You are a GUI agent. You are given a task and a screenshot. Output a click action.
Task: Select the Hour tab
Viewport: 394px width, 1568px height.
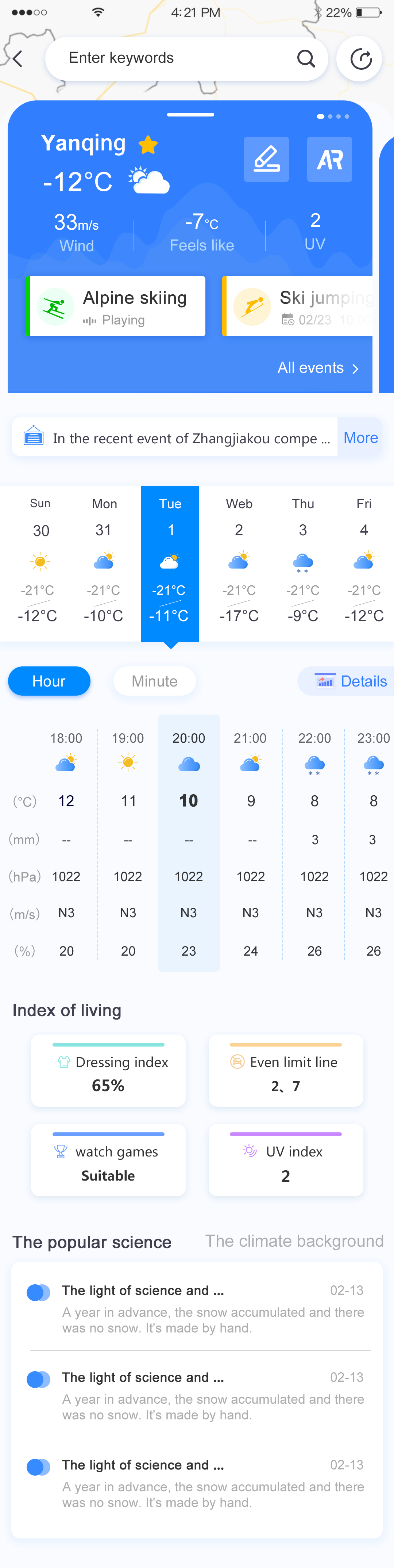pos(49,681)
